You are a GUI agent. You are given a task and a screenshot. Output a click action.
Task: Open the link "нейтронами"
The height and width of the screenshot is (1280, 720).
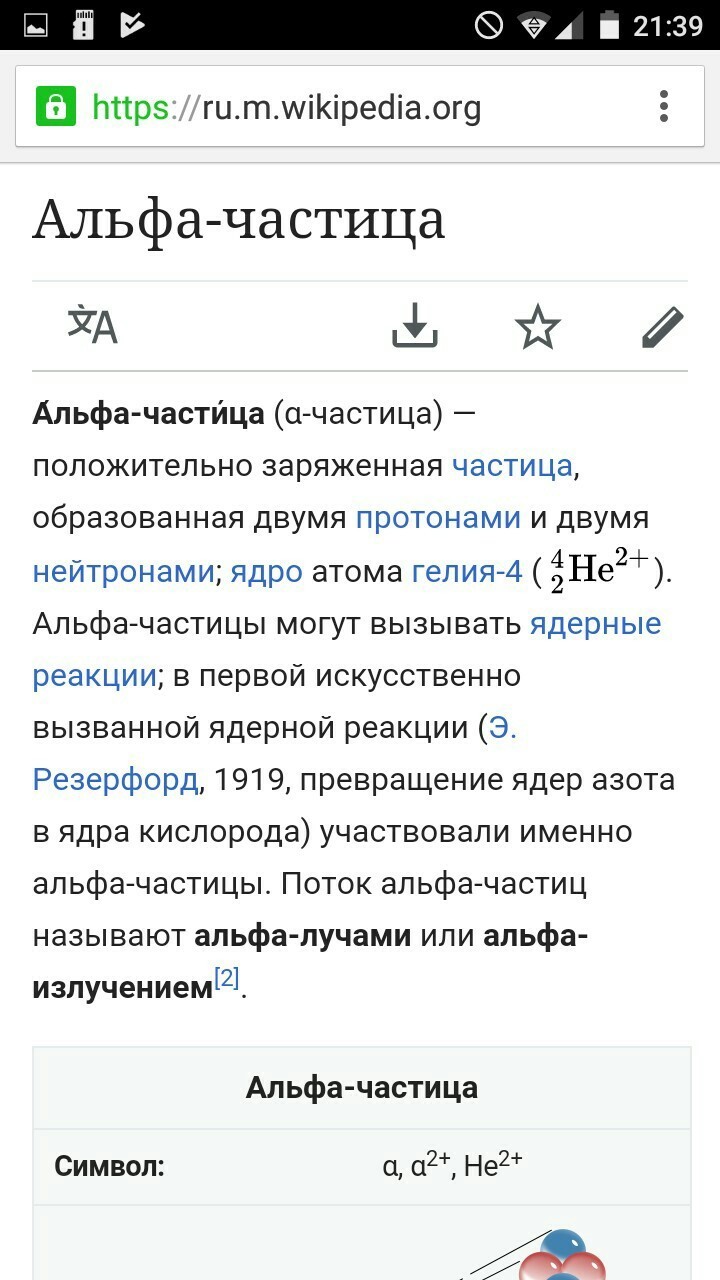(123, 571)
